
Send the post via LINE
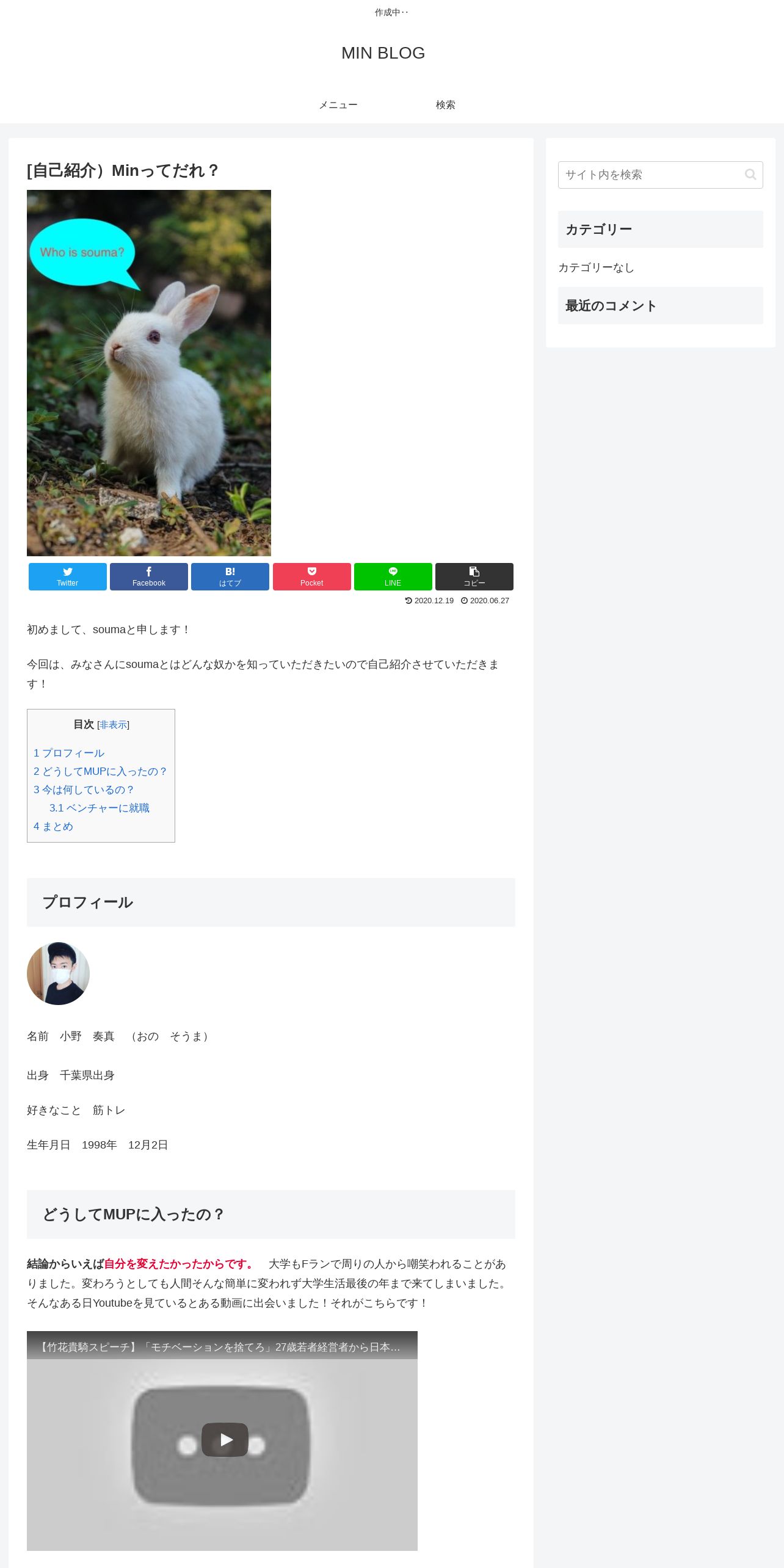point(393,576)
